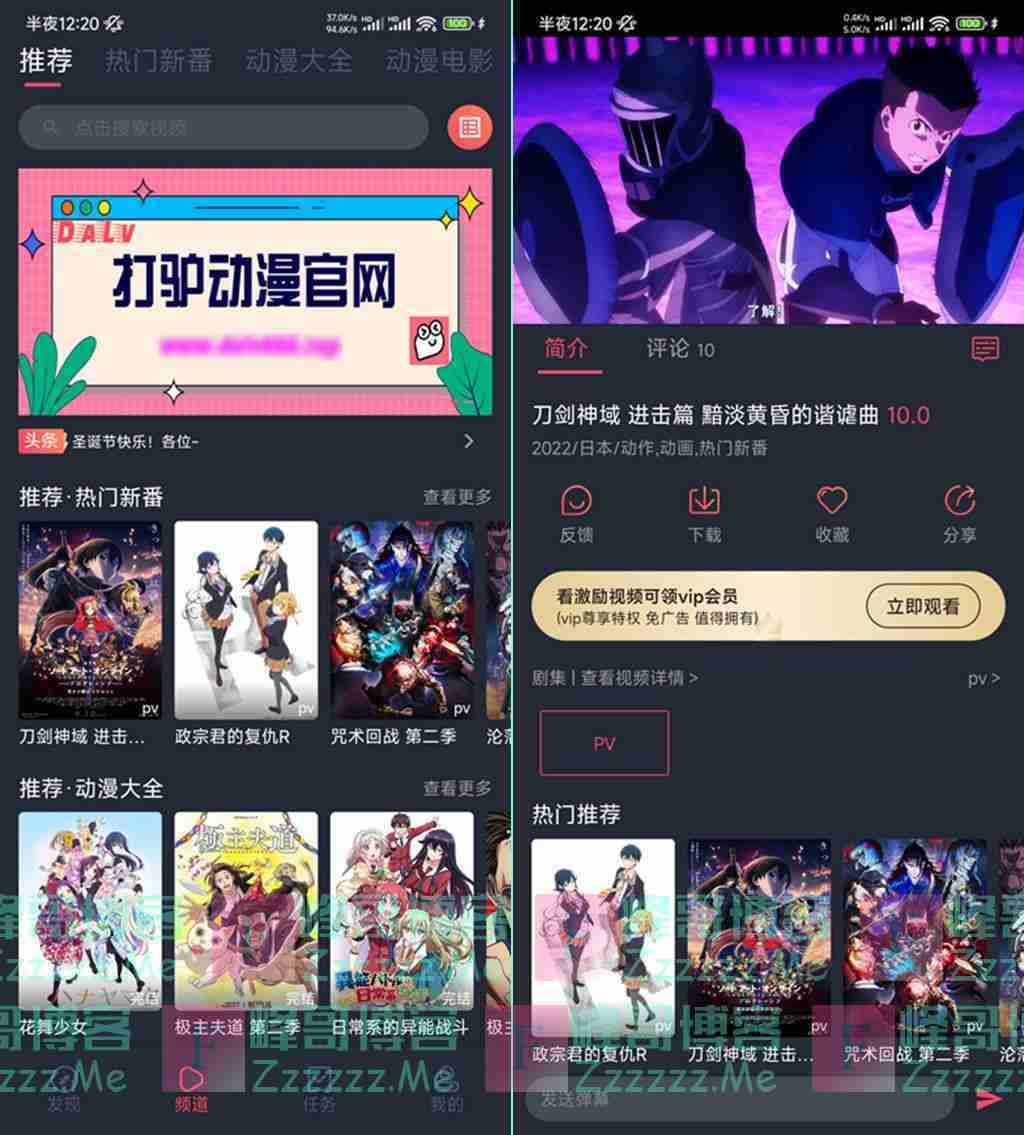Image resolution: width=1024 pixels, height=1135 pixels.
Task: Toggle the danmaku comment icon beside 评论
Action: 985,349
